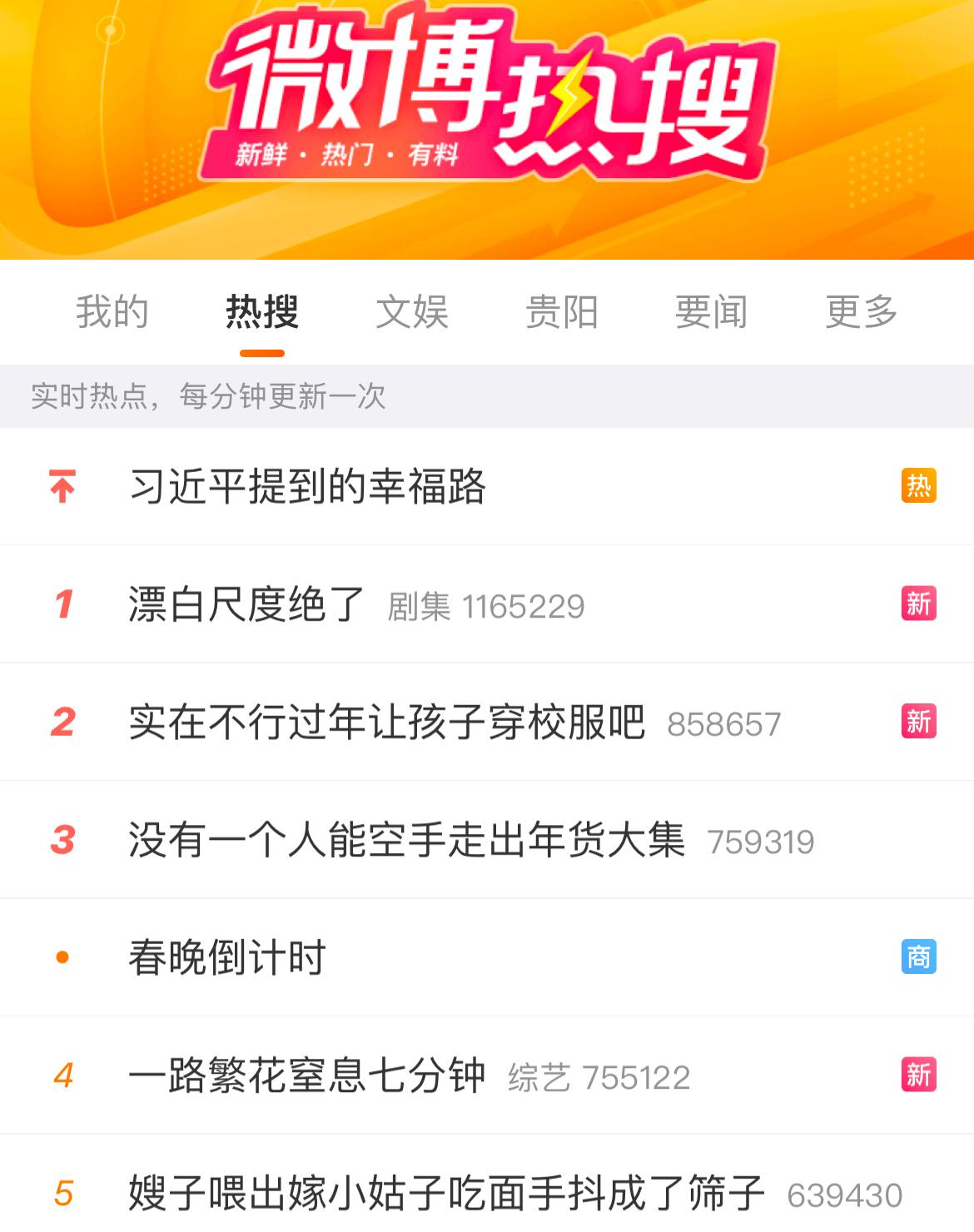Open pinned topic 习近平提到的幸福路
Image resolution: width=974 pixels, height=1232 pixels.
[x=308, y=486]
